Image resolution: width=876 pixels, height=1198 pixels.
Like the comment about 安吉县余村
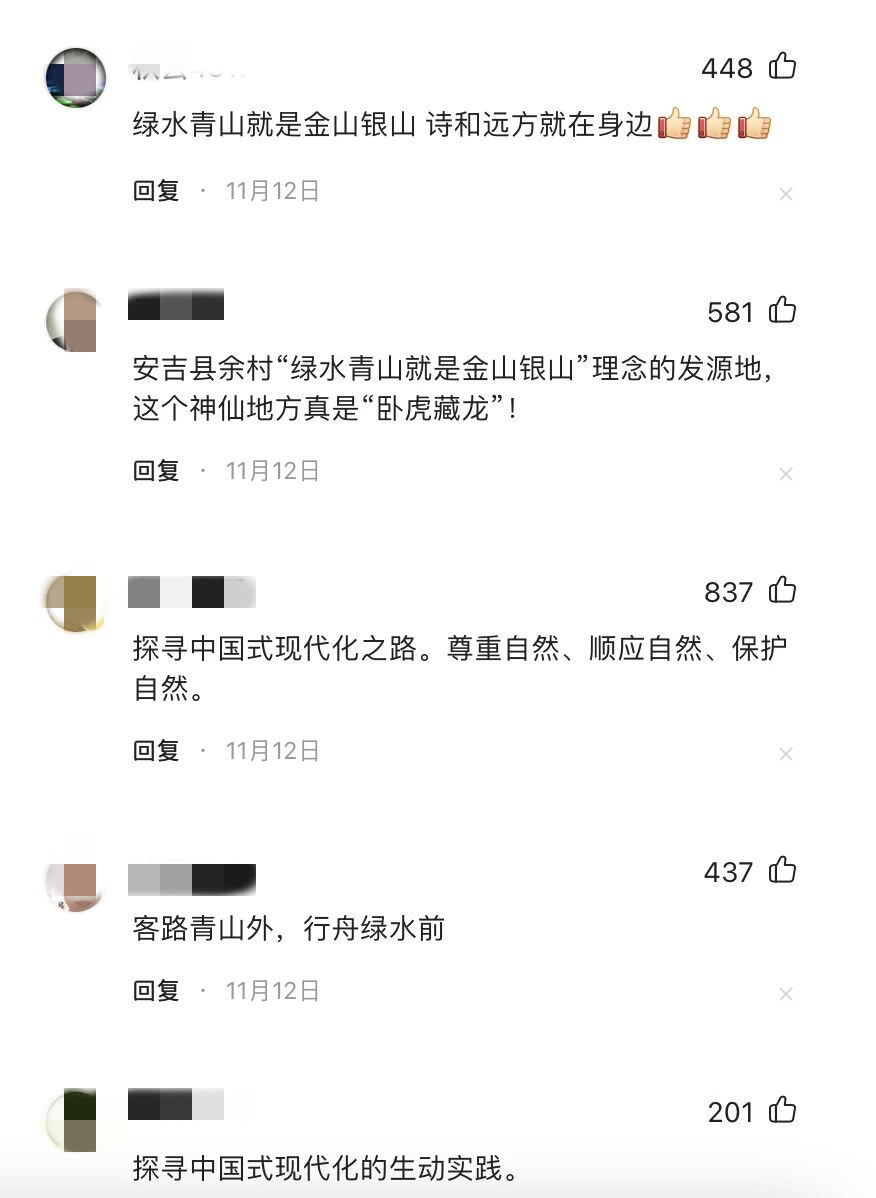782,311
